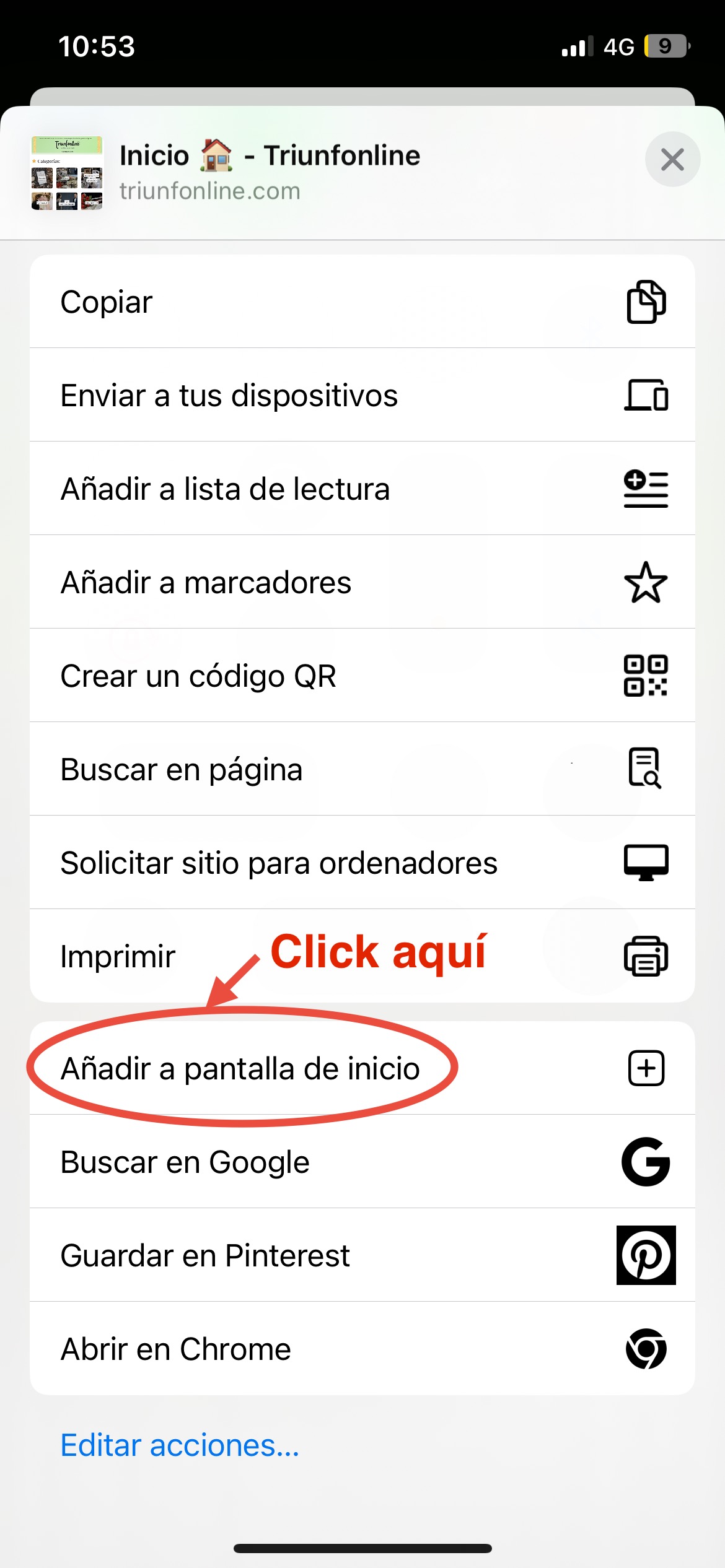
Task: Open Editar acciones link
Action: click(x=178, y=1445)
